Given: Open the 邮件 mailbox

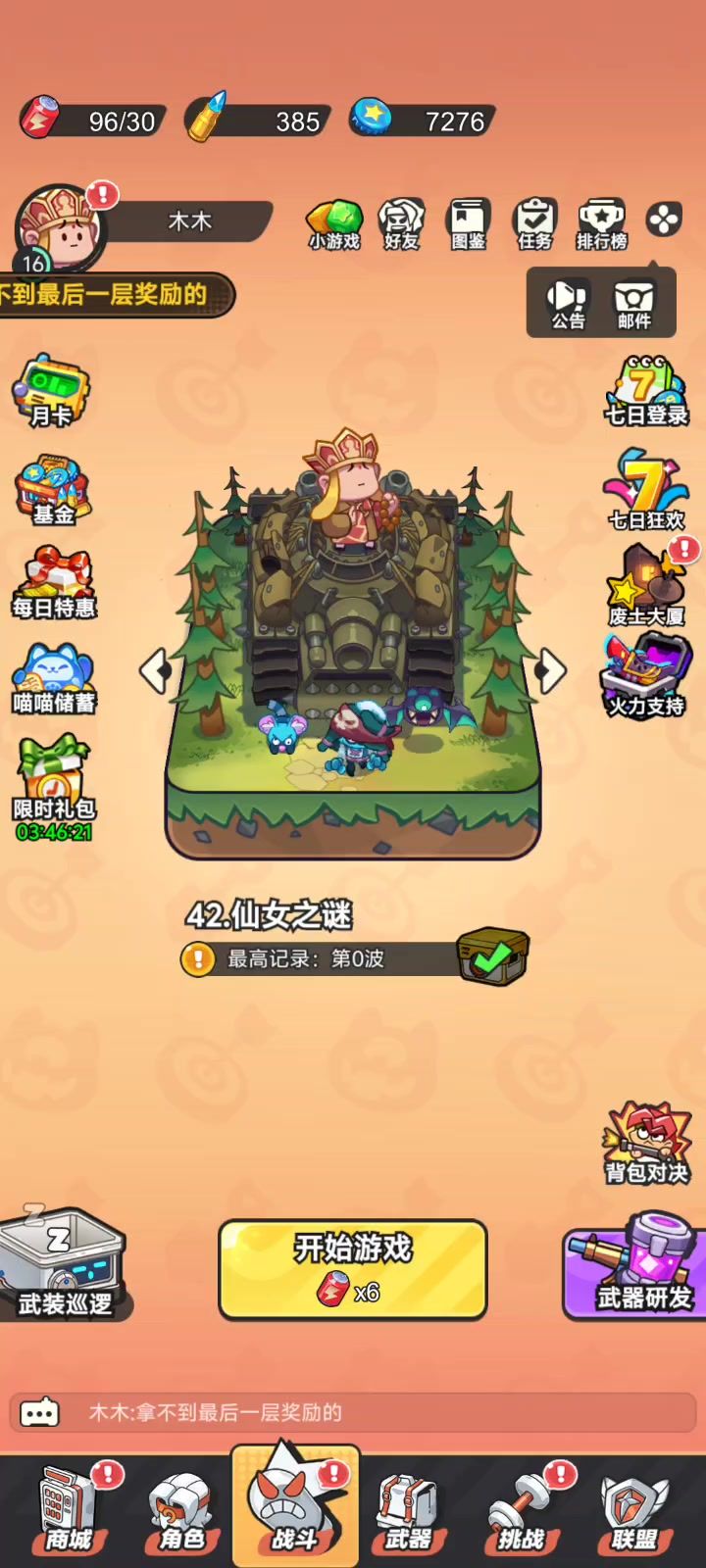Looking at the screenshot, I should click(x=634, y=305).
